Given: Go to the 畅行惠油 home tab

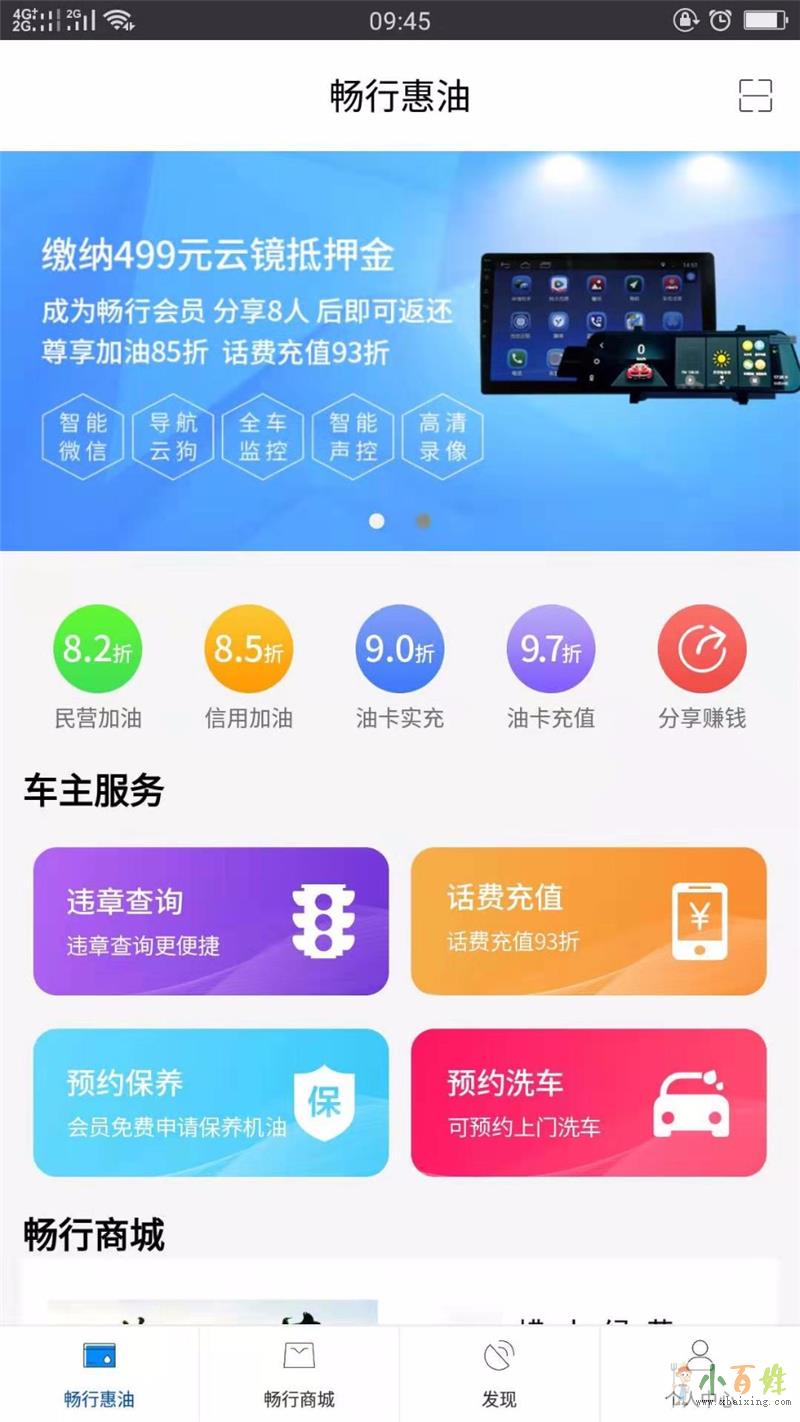Looking at the screenshot, I should tap(99, 1375).
